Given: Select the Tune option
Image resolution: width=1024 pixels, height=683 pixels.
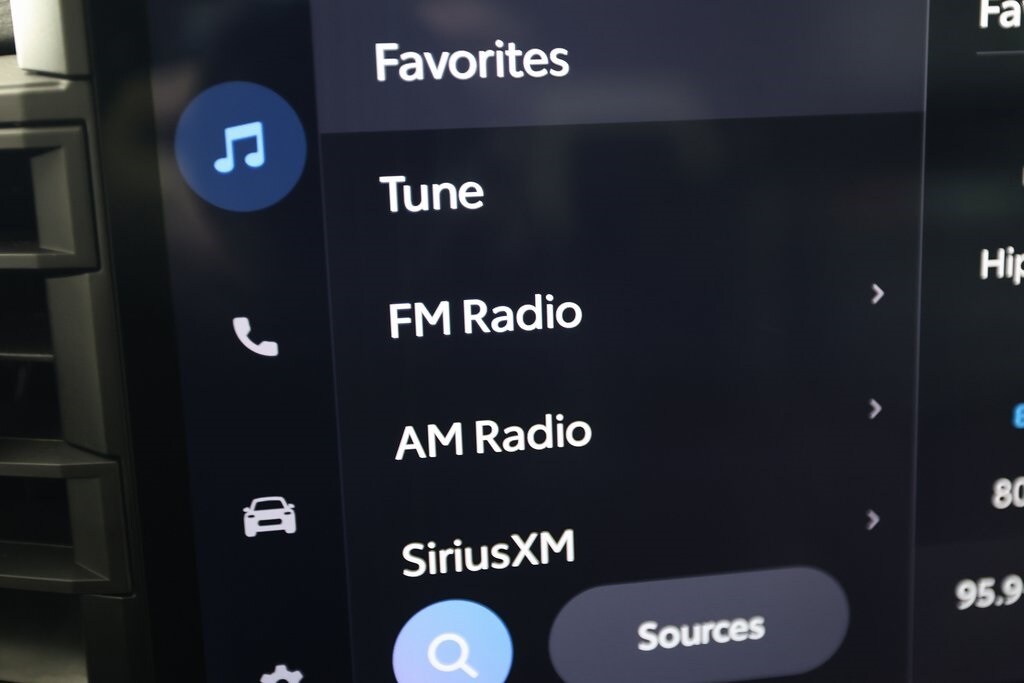Looking at the screenshot, I should point(432,193).
